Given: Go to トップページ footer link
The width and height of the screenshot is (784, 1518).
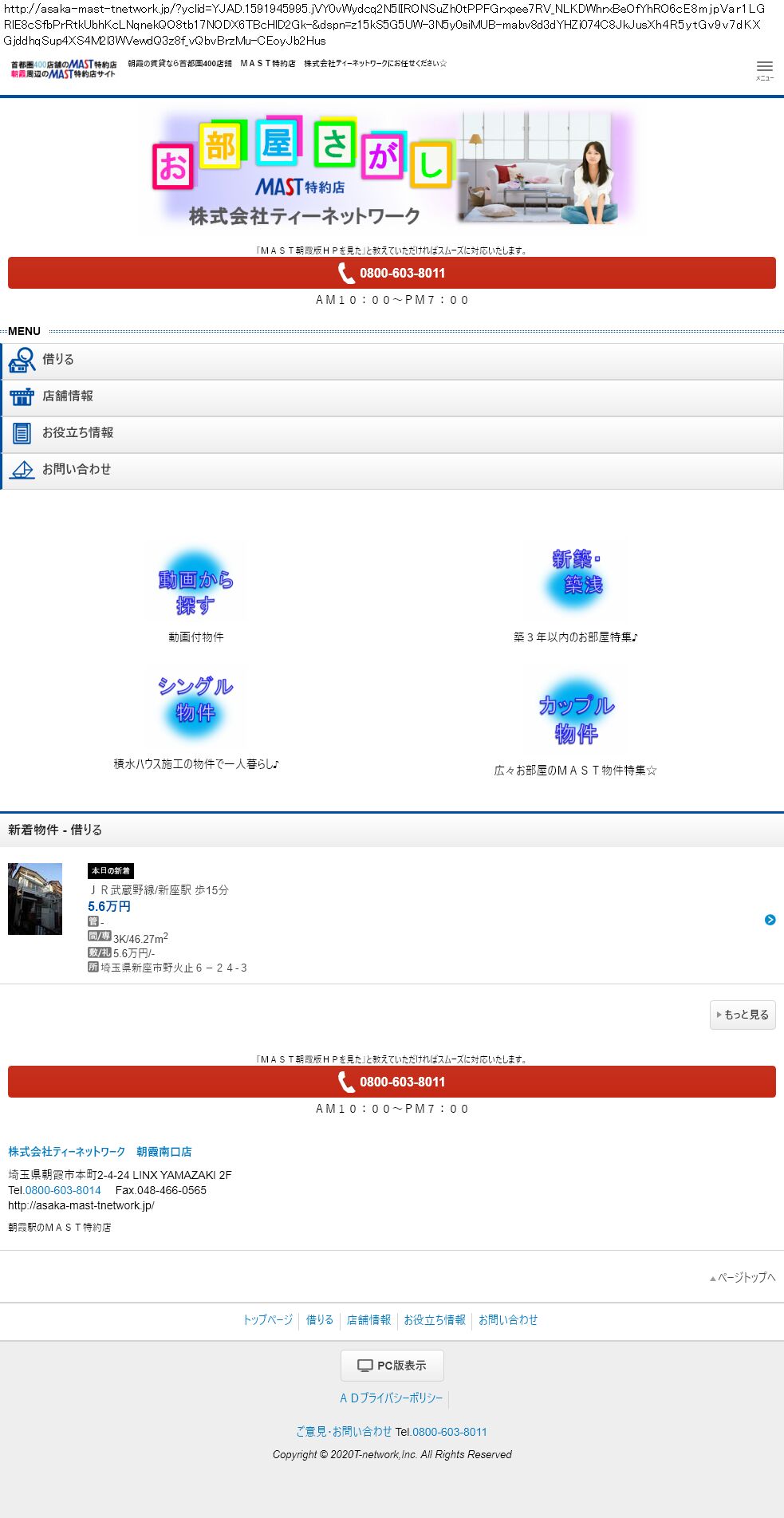Looking at the screenshot, I should 268,1320.
